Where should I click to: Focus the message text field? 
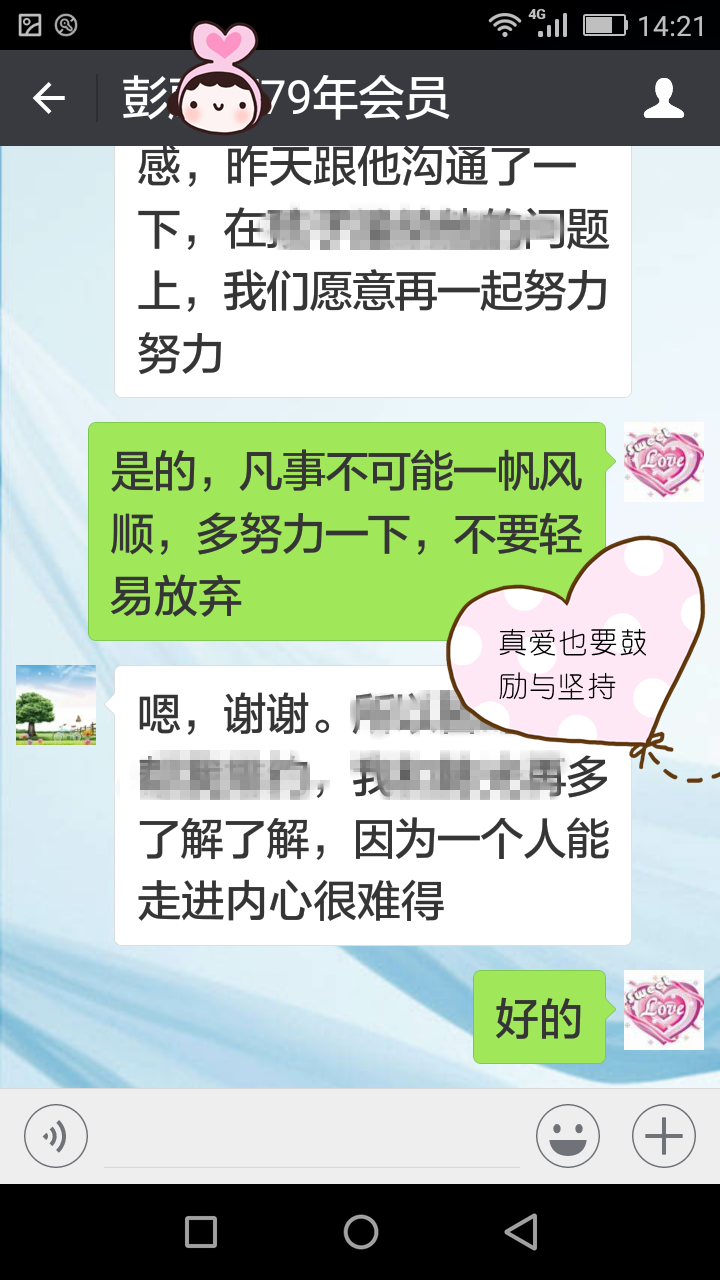[x=310, y=1138]
